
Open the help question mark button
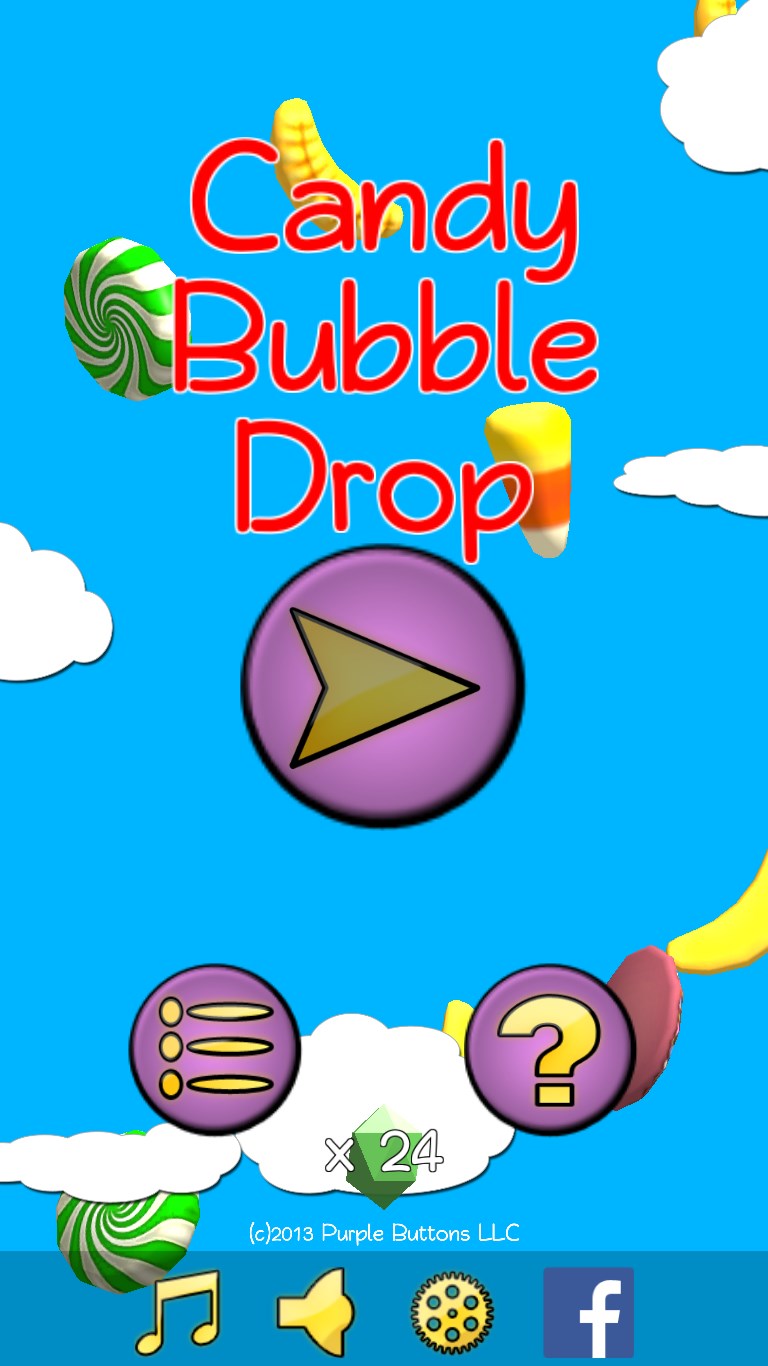[x=549, y=1048]
